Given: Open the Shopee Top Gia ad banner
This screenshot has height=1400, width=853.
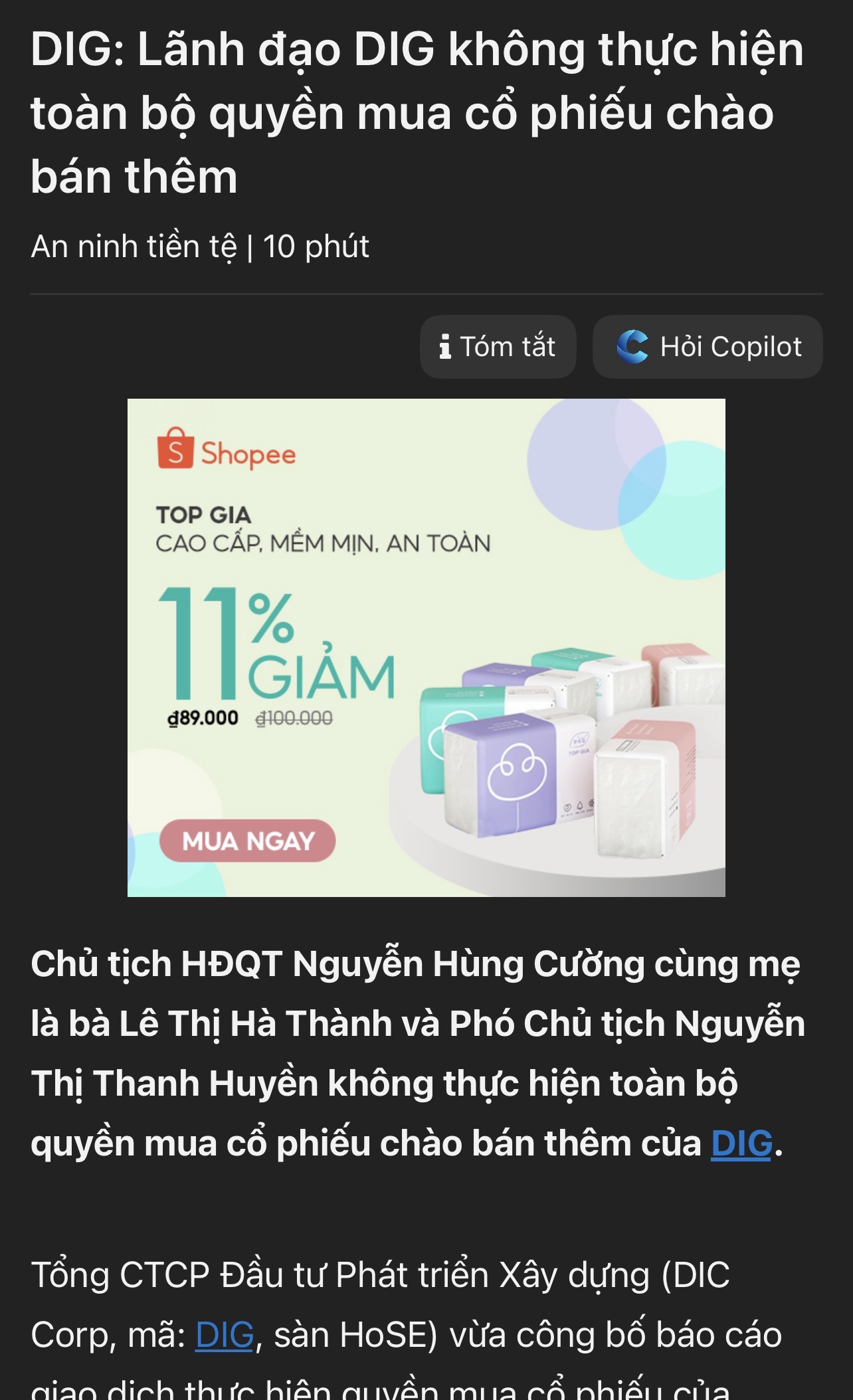Looking at the screenshot, I should 426,647.
